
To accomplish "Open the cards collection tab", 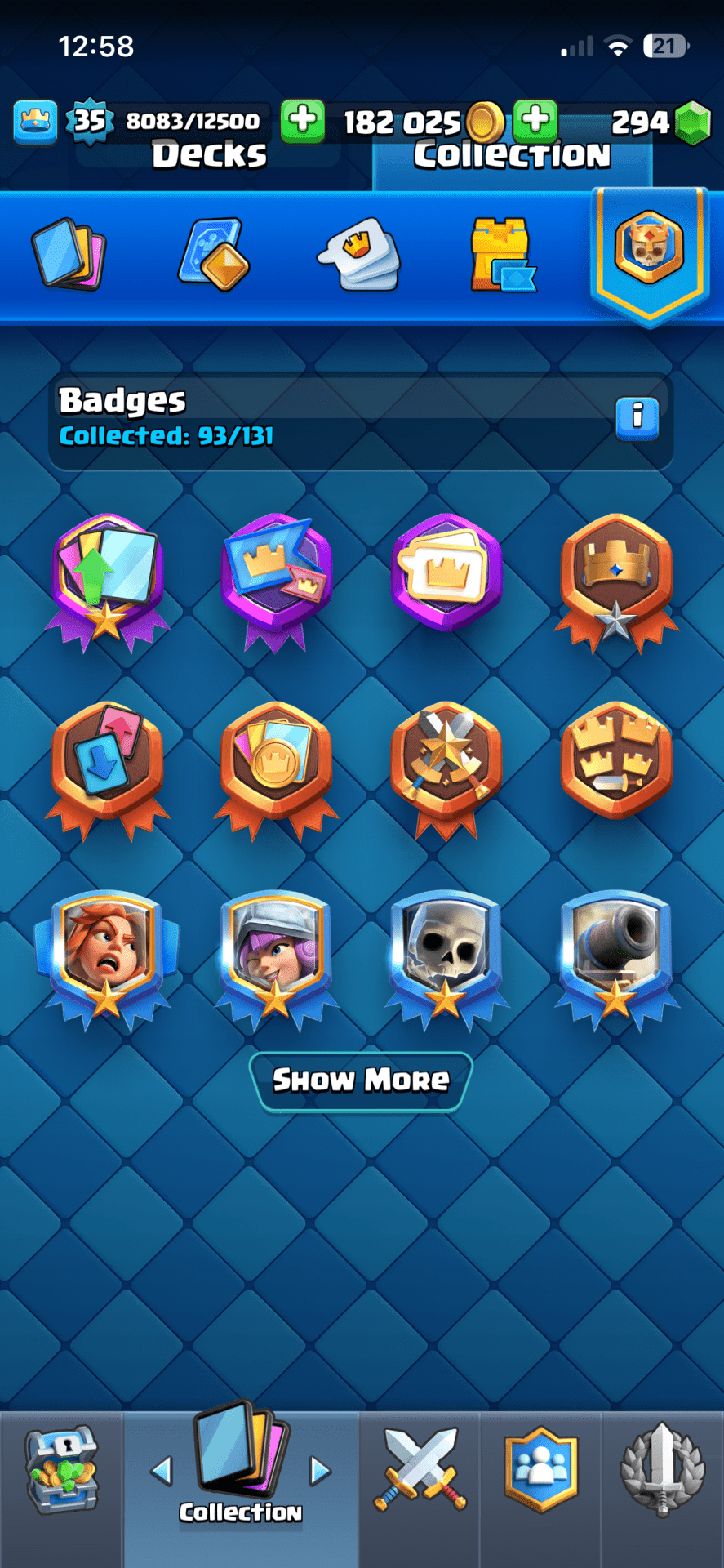I will [69, 255].
